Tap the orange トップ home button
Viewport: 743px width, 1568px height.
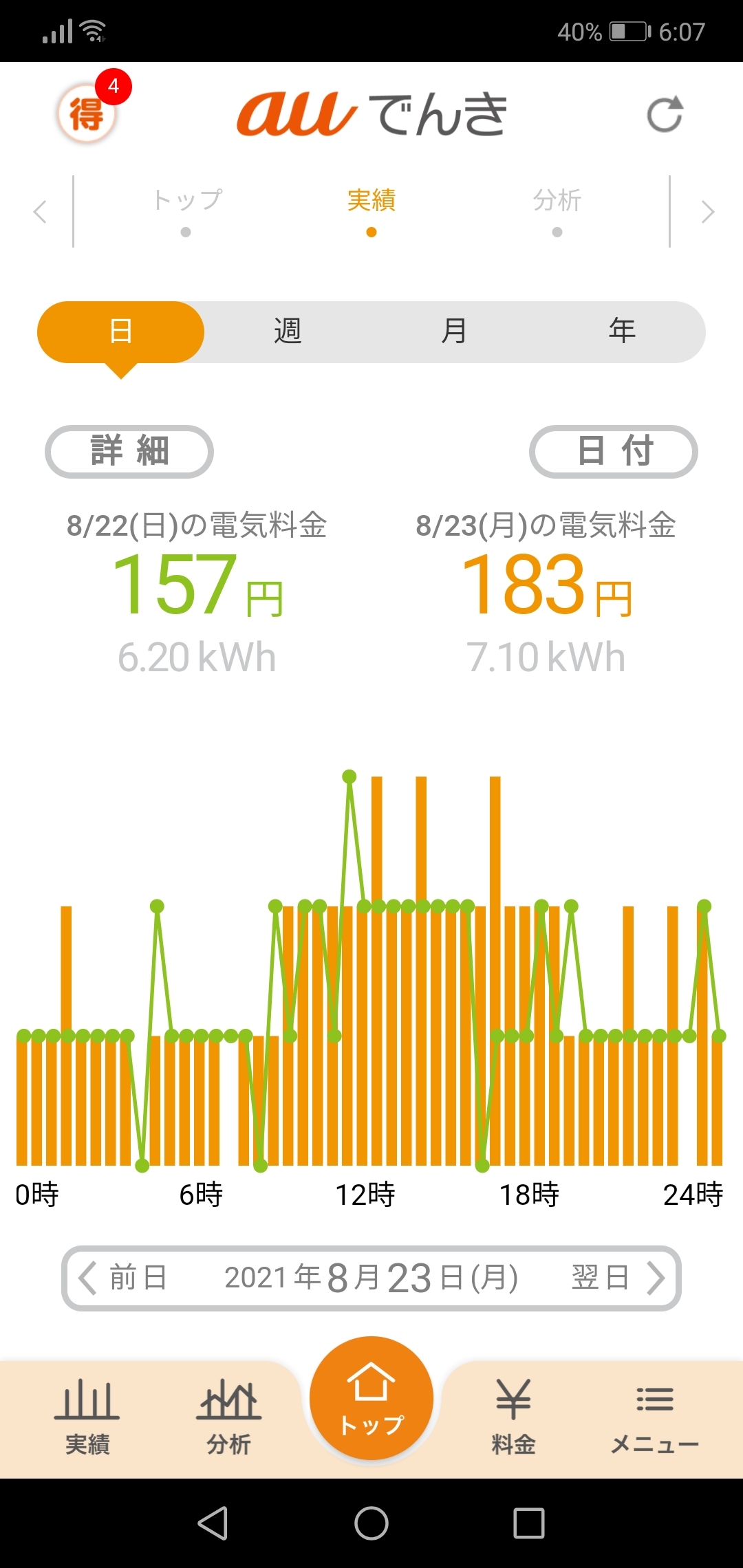[x=371, y=1398]
